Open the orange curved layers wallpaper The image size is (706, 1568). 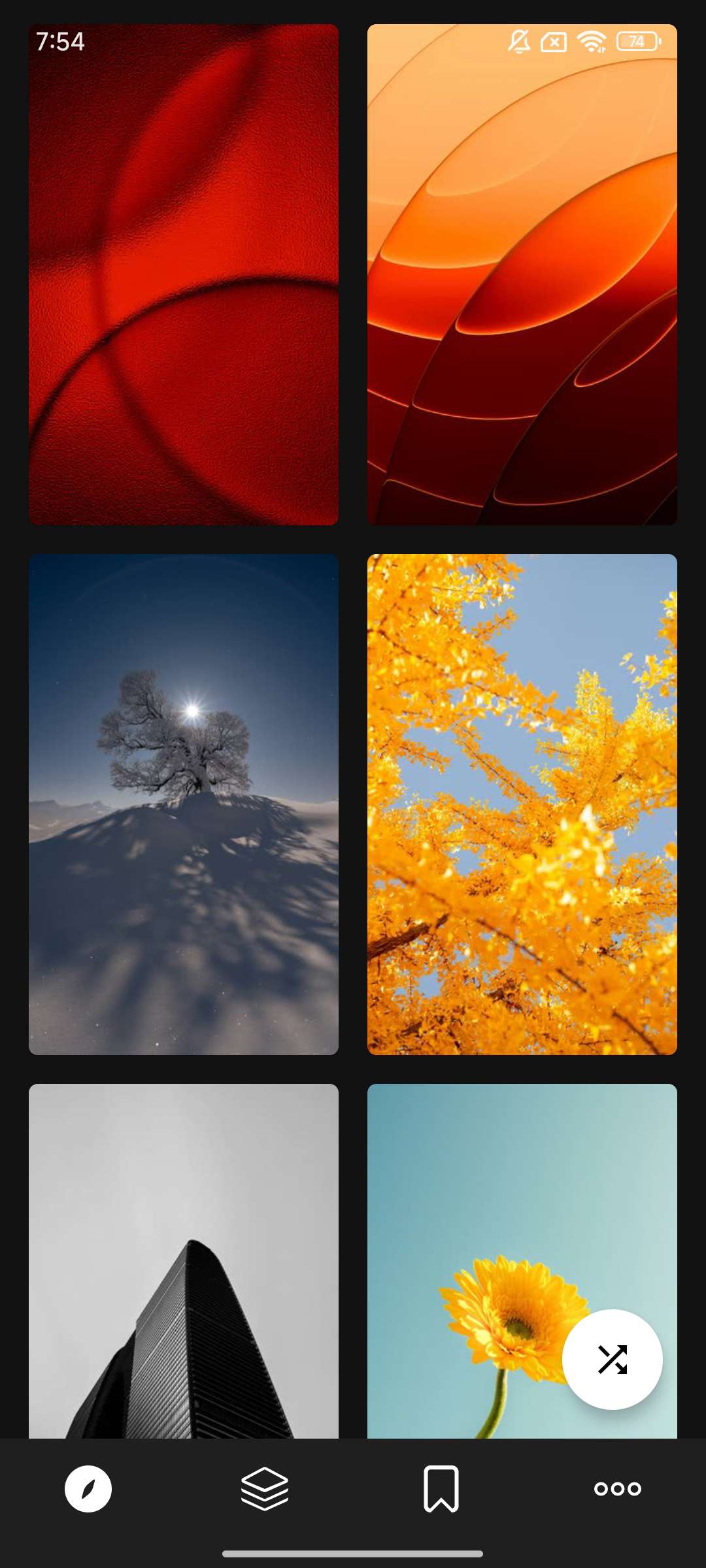(x=522, y=274)
